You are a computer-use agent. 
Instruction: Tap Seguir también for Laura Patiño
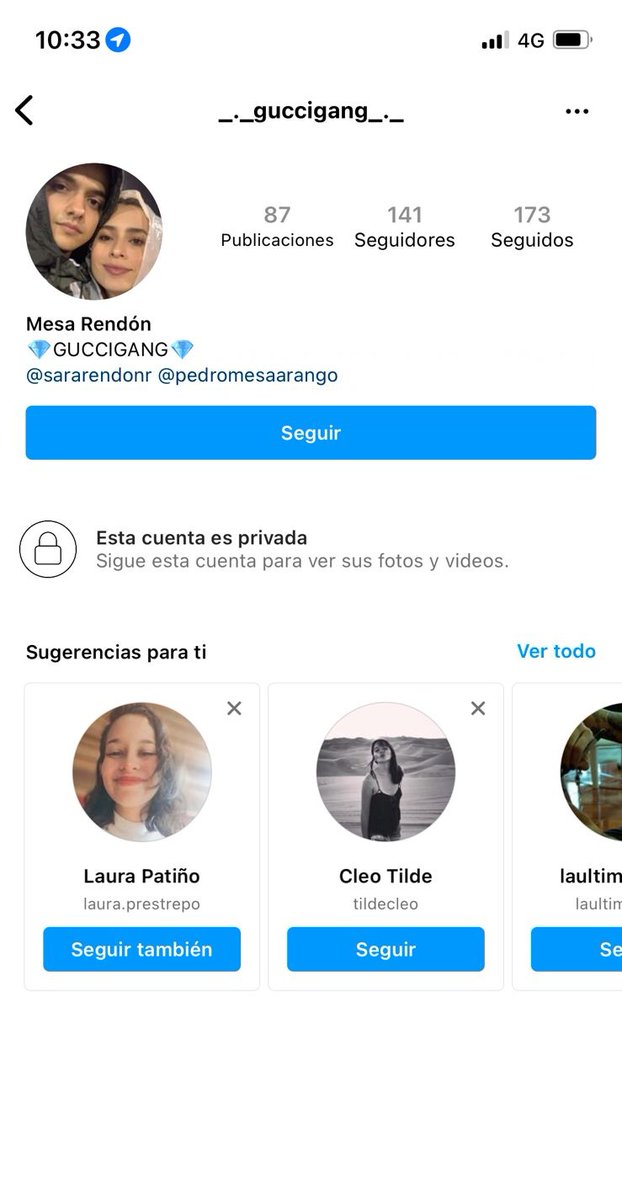click(x=142, y=949)
